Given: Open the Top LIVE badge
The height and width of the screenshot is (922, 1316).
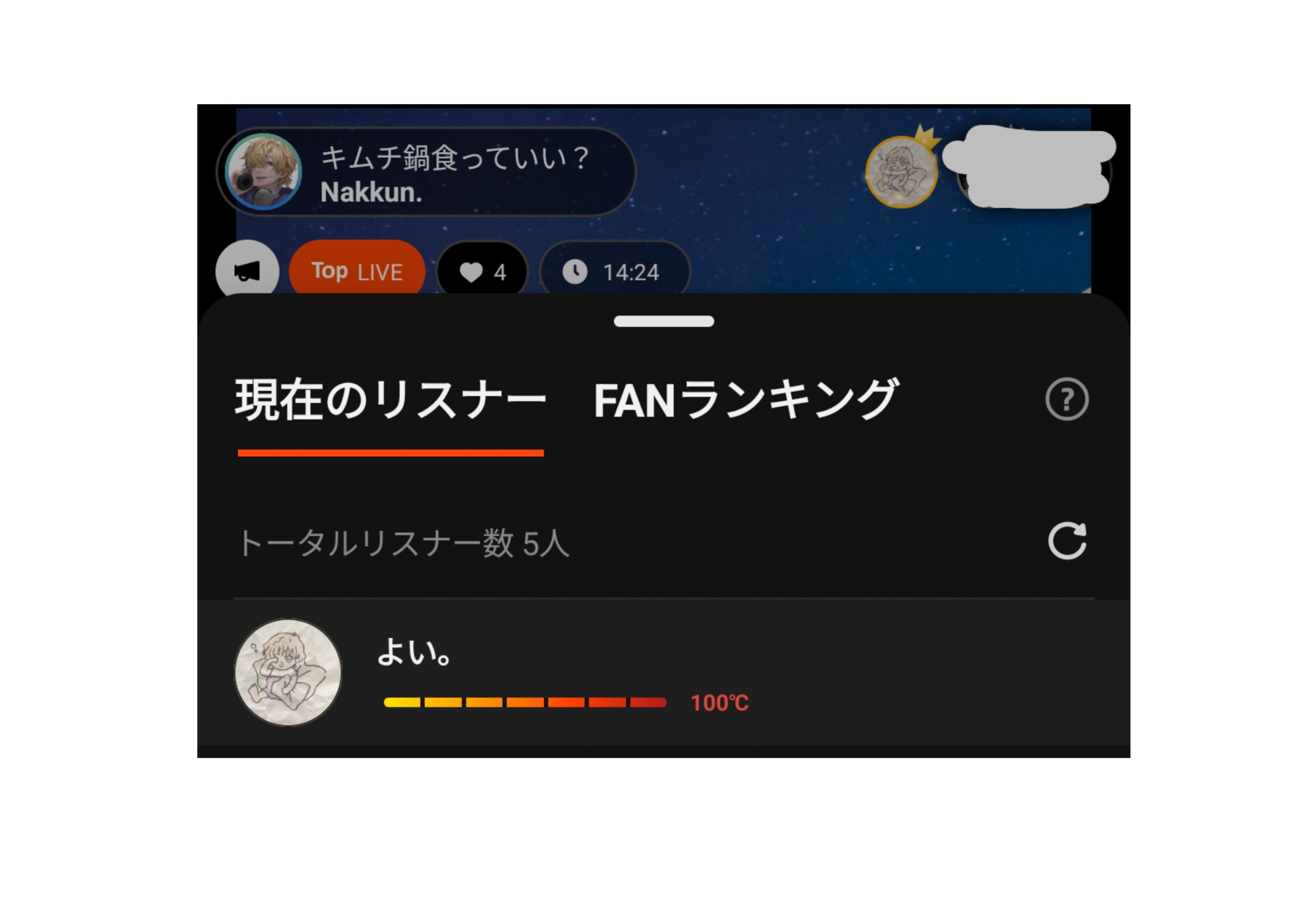Looking at the screenshot, I should click(357, 271).
